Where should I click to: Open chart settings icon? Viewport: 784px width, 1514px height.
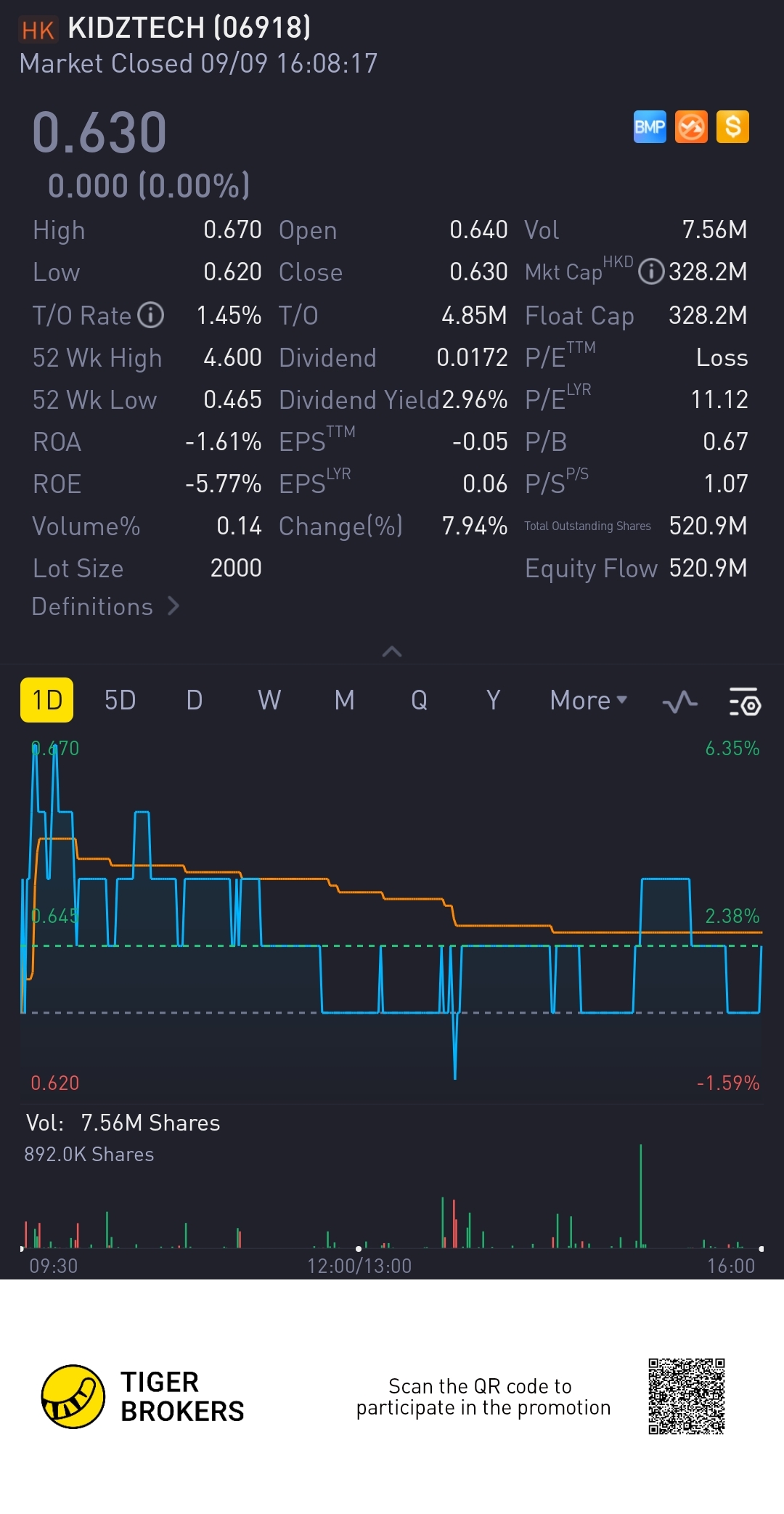point(744,701)
